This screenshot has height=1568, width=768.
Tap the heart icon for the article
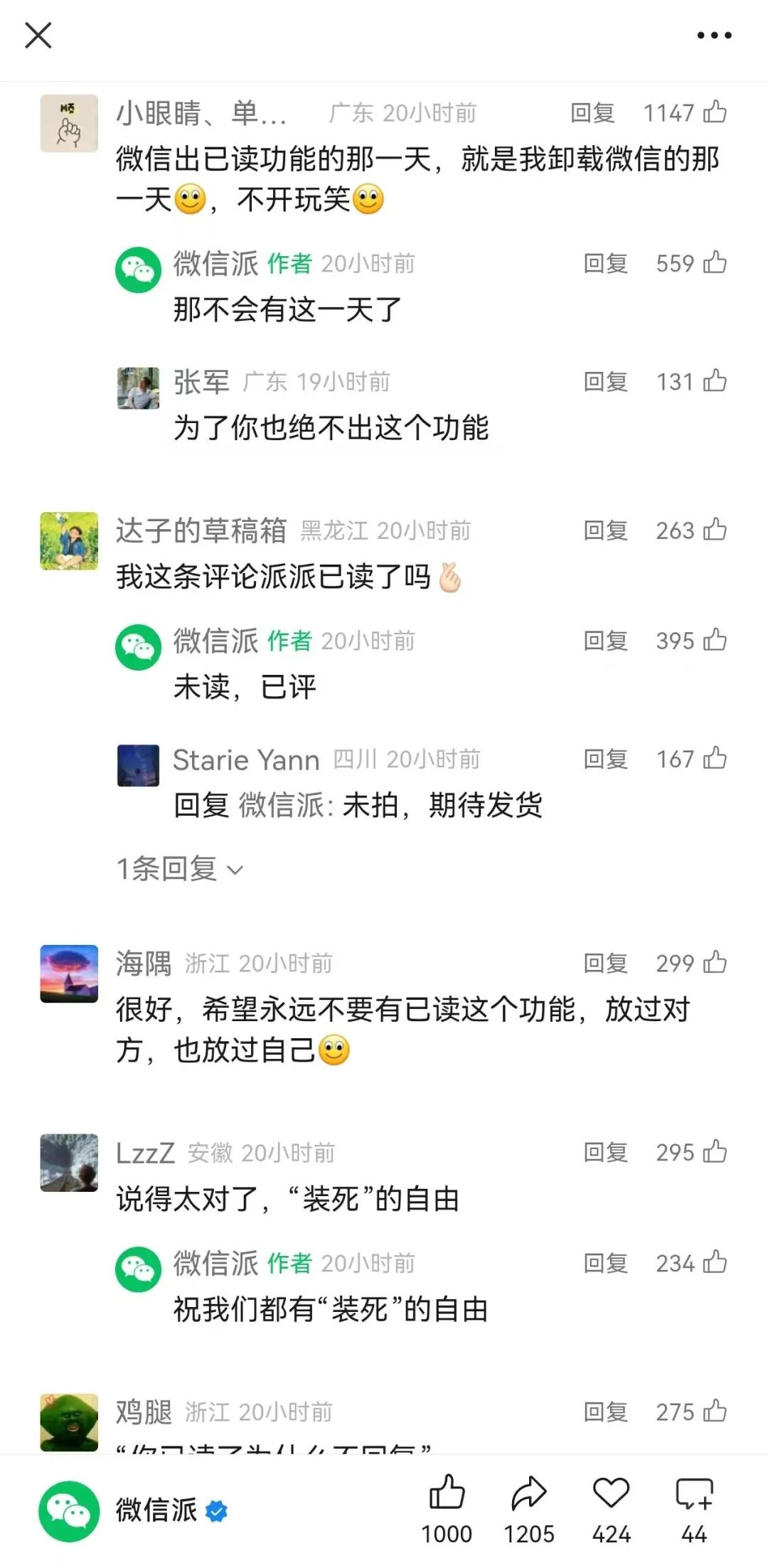611,1494
